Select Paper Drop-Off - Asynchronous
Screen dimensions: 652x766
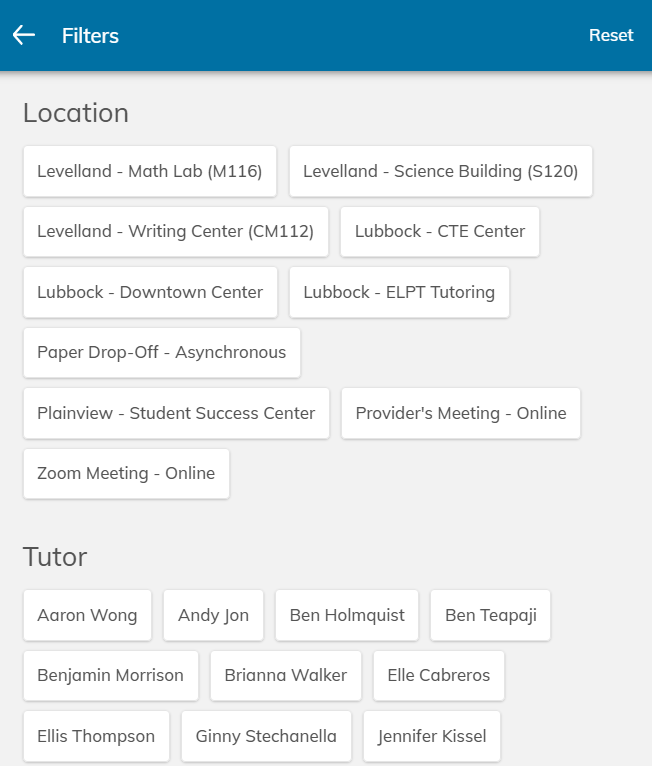(161, 352)
